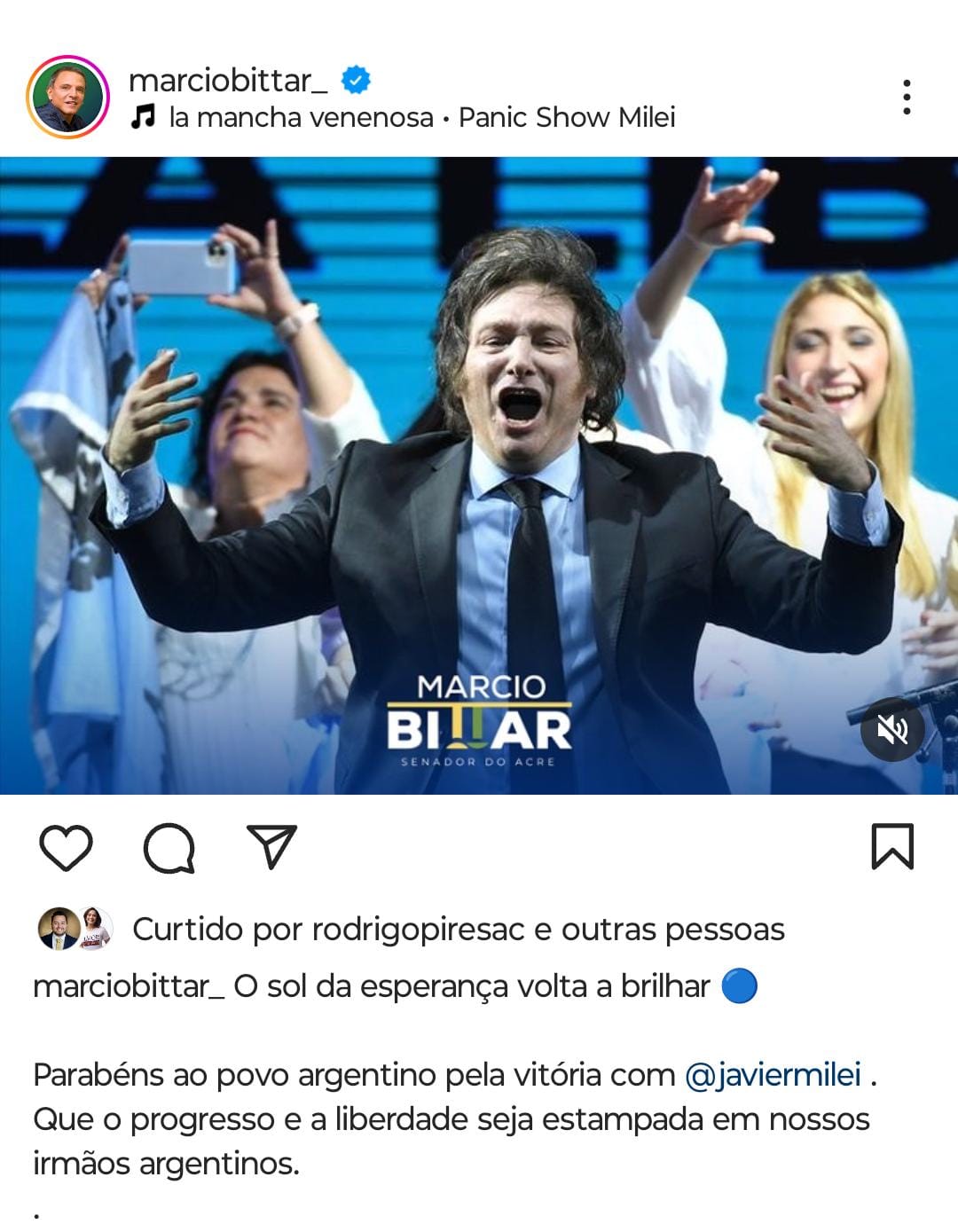Save this post with the bookmark icon
958x1232 pixels.
(x=891, y=847)
